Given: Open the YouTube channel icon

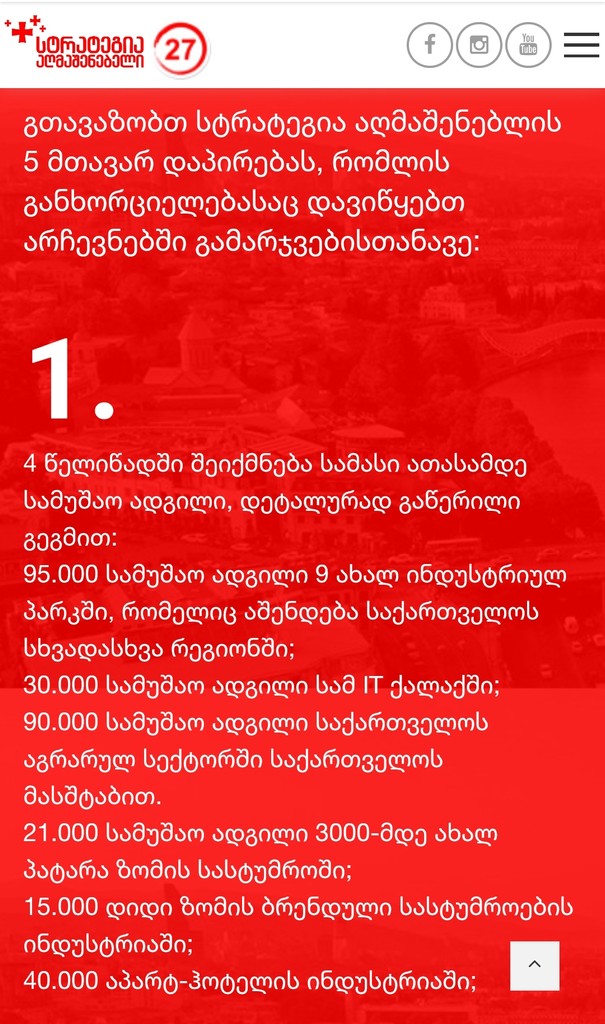Looking at the screenshot, I should pos(528,45).
